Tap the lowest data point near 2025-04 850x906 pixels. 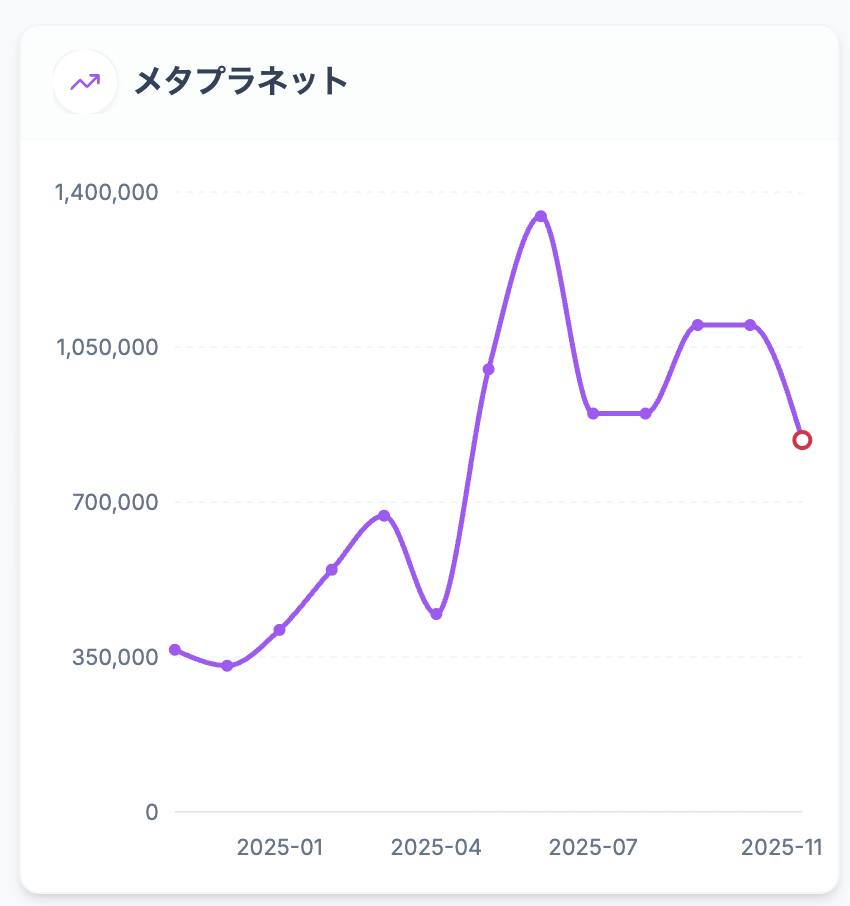pos(436,614)
